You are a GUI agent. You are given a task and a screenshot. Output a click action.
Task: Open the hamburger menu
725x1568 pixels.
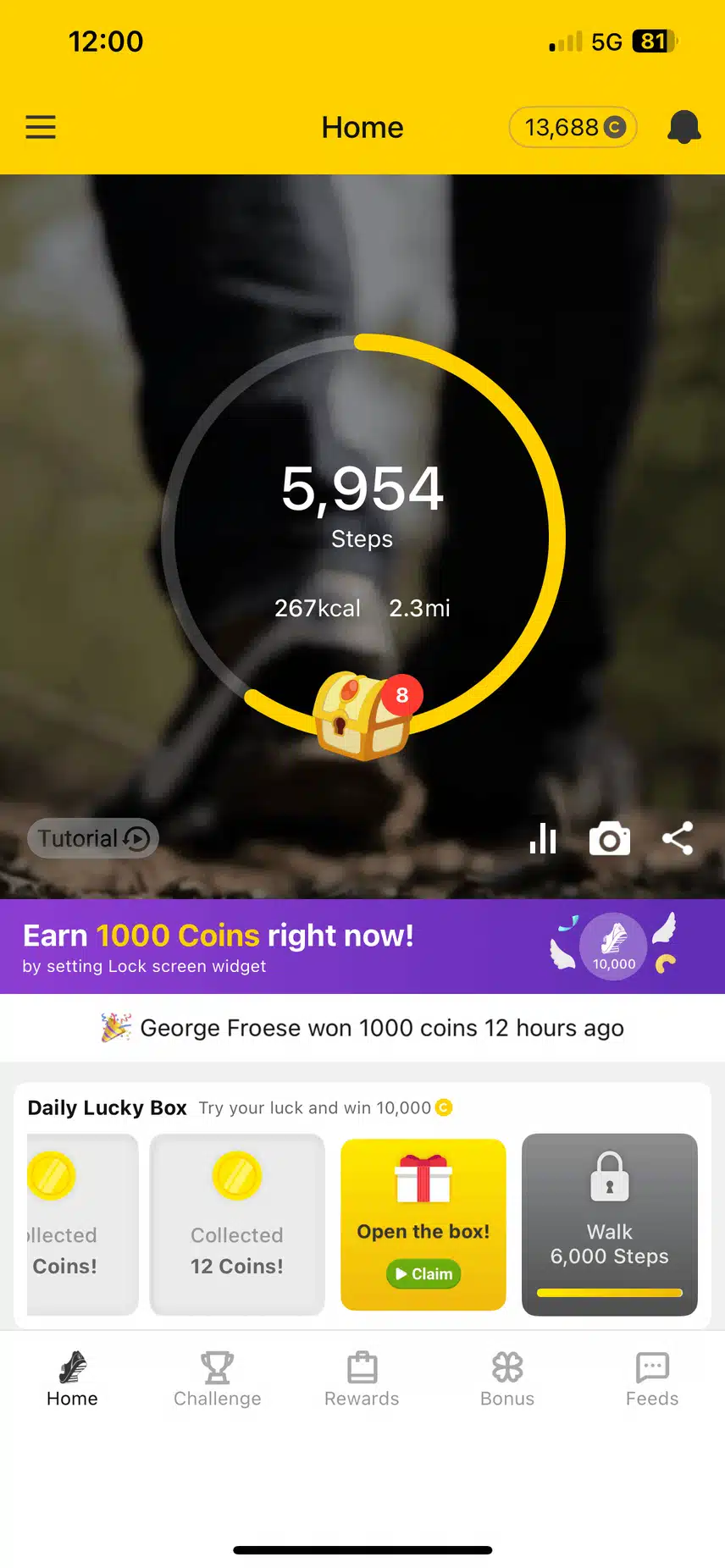[x=41, y=127]
